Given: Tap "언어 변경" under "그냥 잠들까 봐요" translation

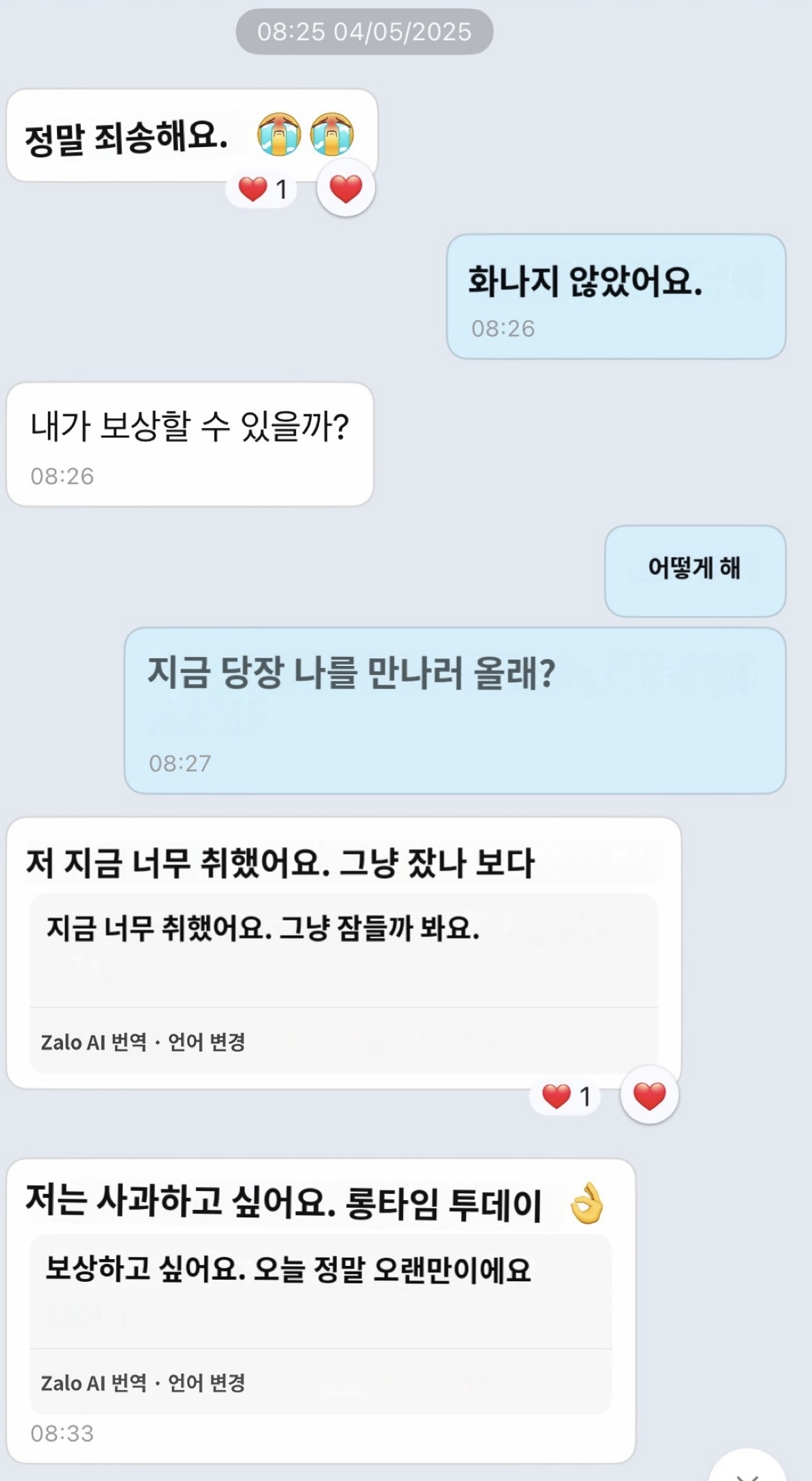Looking at the screenshot, I should coord(207,1042).
